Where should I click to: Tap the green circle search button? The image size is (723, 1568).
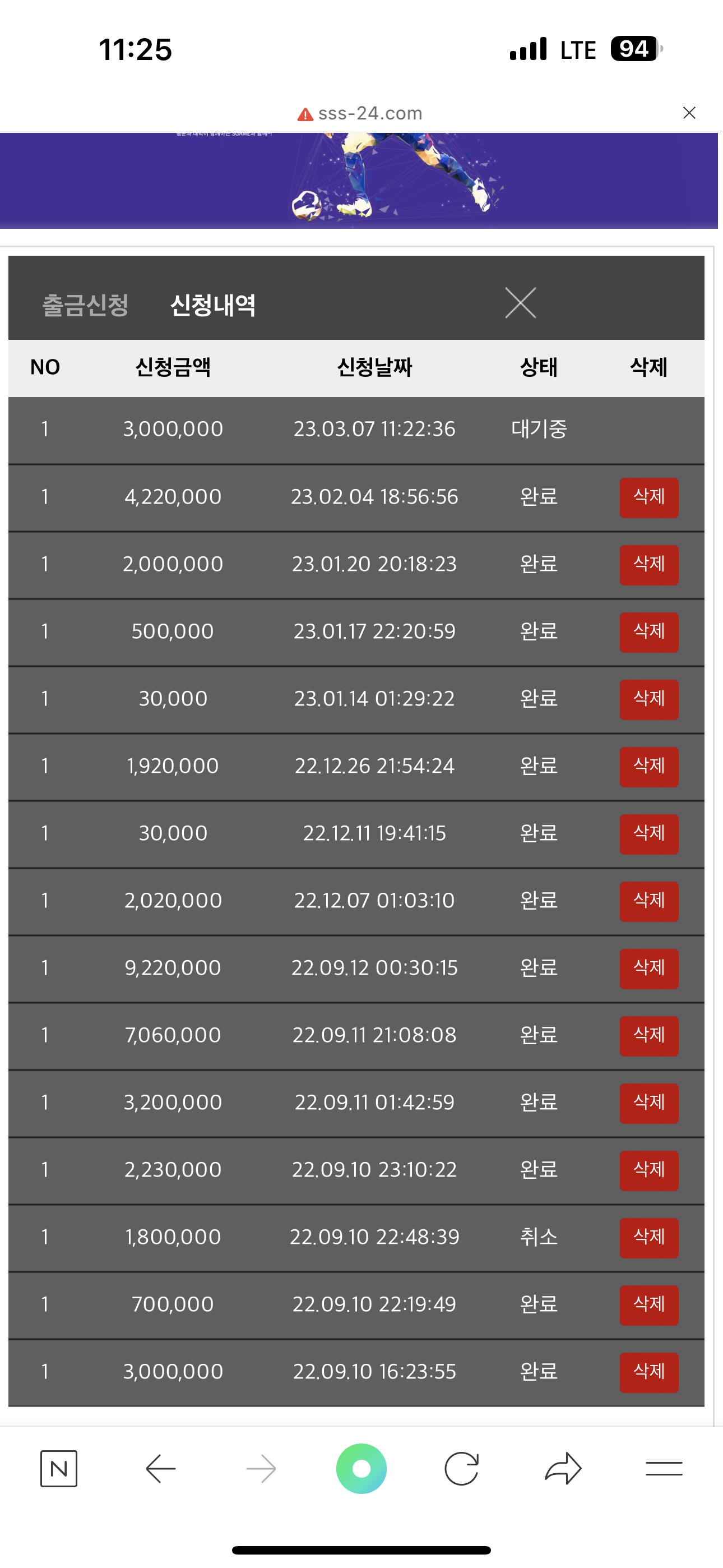click(361, 1468)
